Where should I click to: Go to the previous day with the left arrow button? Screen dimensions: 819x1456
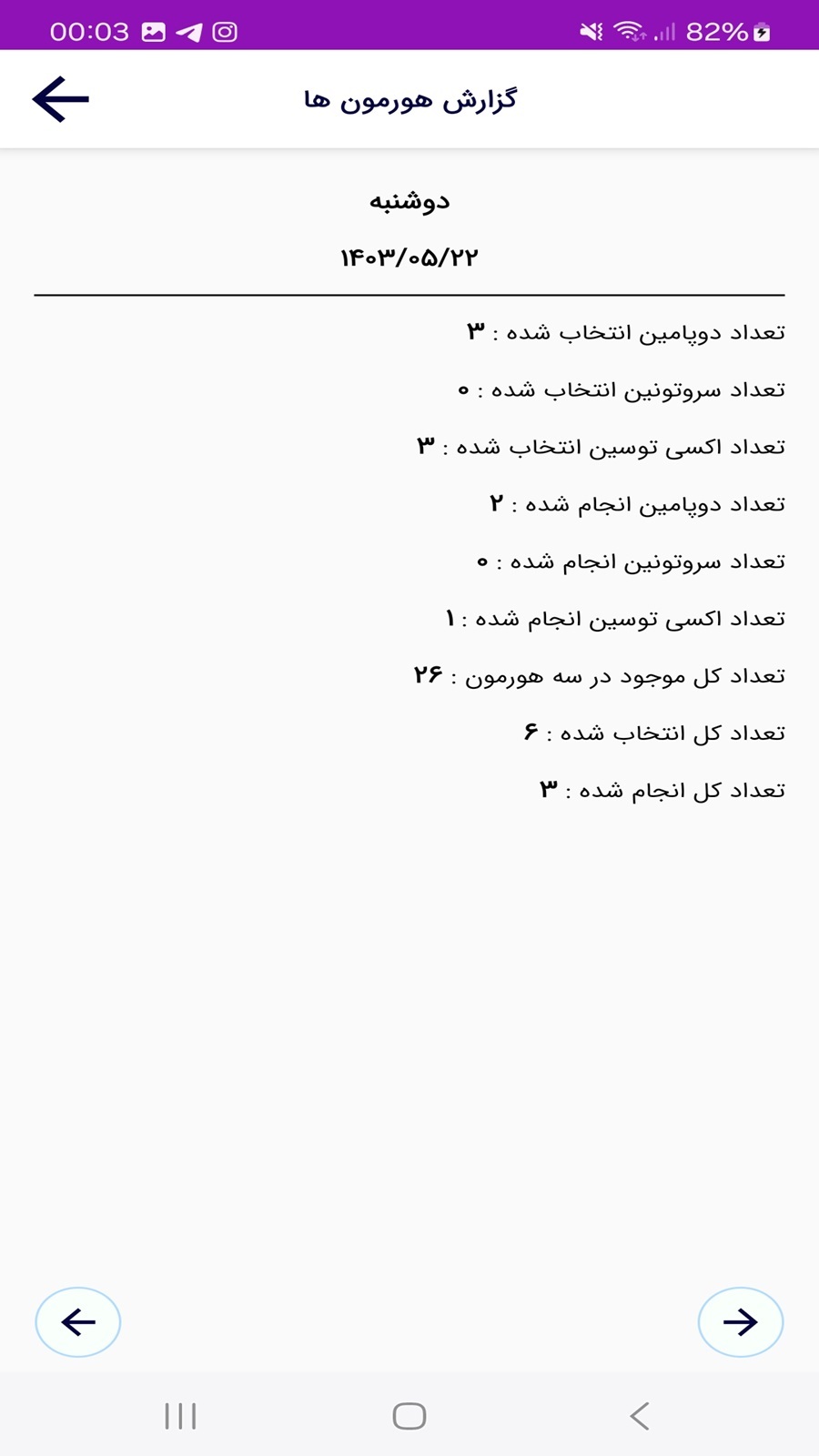tap(77, 1323)
